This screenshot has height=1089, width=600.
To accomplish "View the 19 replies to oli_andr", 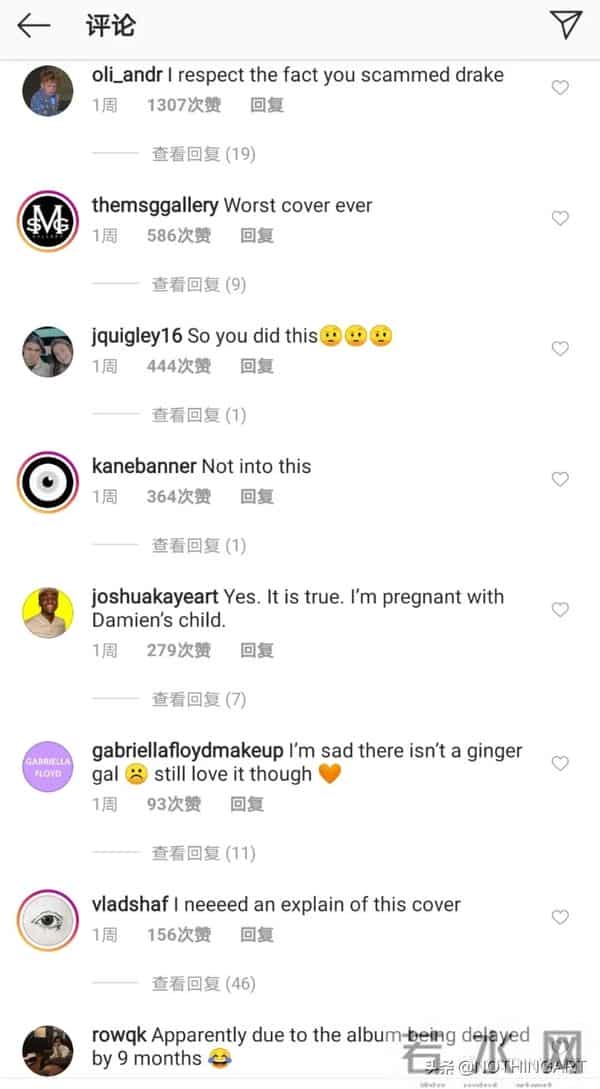I will [203, 154].
